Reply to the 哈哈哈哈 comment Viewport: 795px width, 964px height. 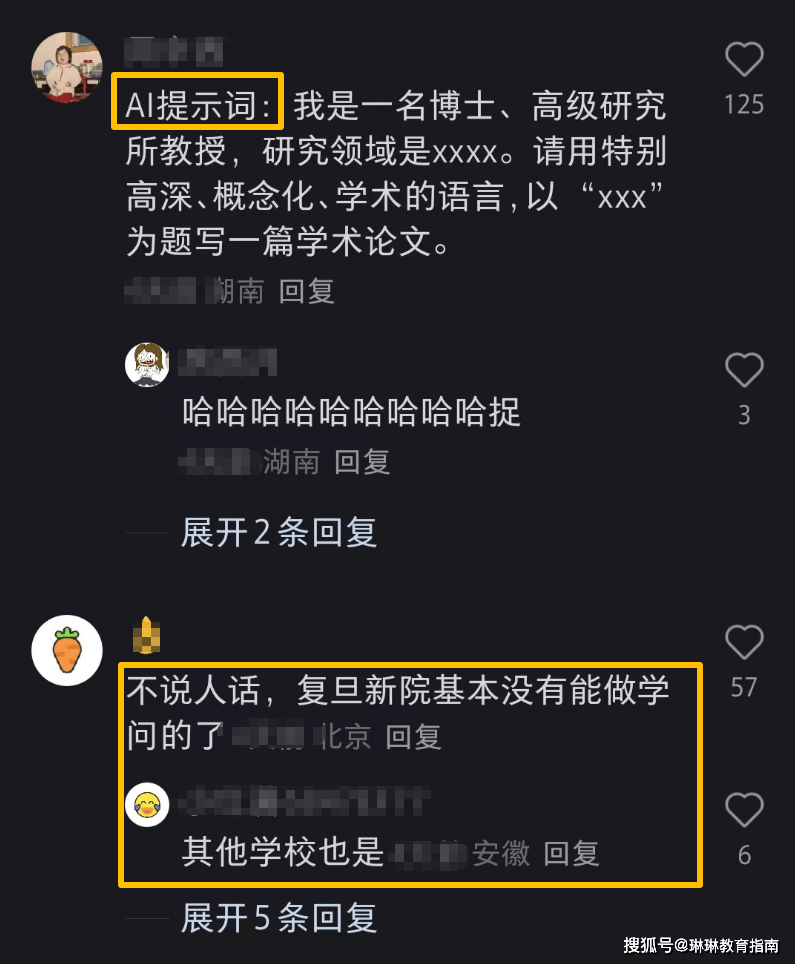(x=362, y=462)
